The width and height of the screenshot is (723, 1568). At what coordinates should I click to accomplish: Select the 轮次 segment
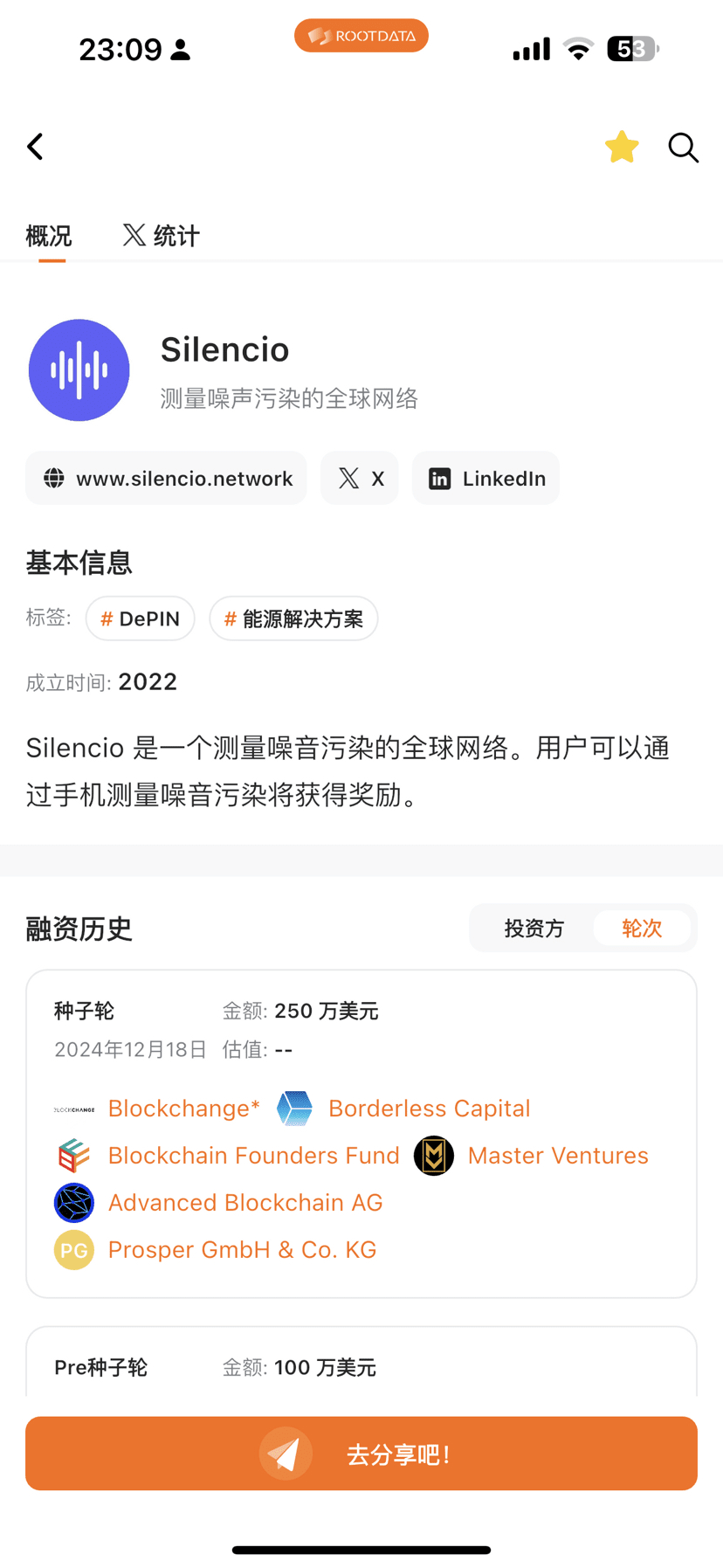point(642,928)
